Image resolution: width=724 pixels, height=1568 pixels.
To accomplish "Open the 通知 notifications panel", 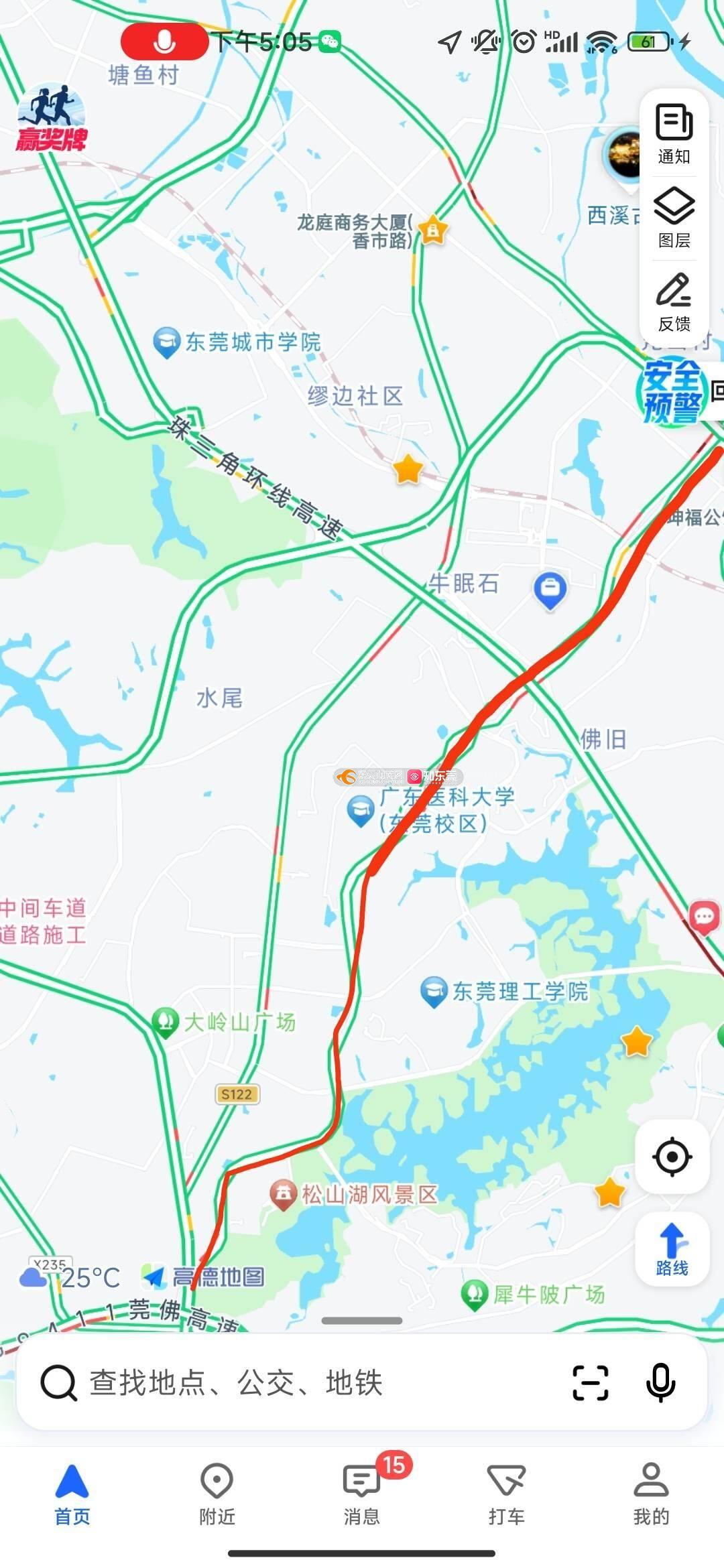I will point(674,134).
